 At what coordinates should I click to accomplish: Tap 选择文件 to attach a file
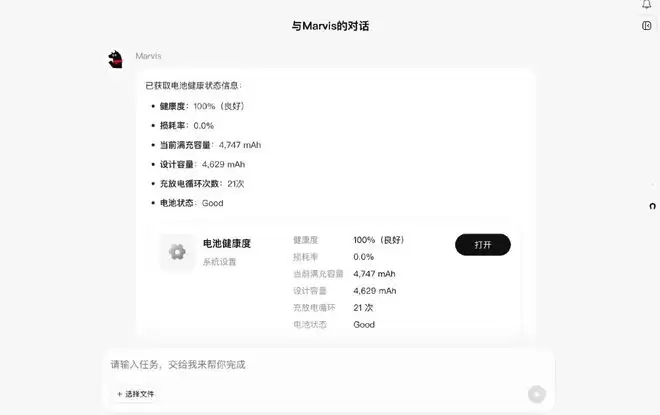coord(136,394)
